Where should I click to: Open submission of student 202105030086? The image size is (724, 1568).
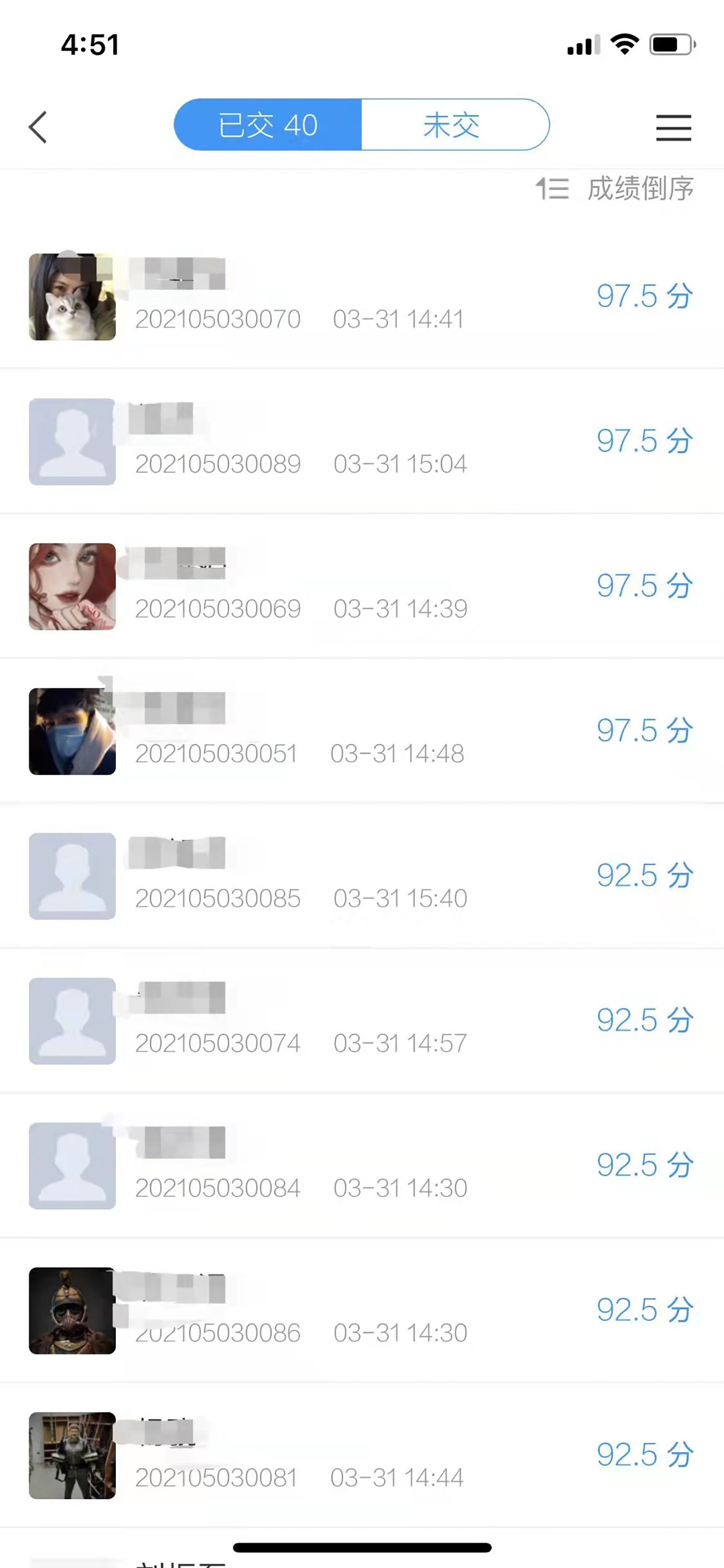click(362, 1311)
